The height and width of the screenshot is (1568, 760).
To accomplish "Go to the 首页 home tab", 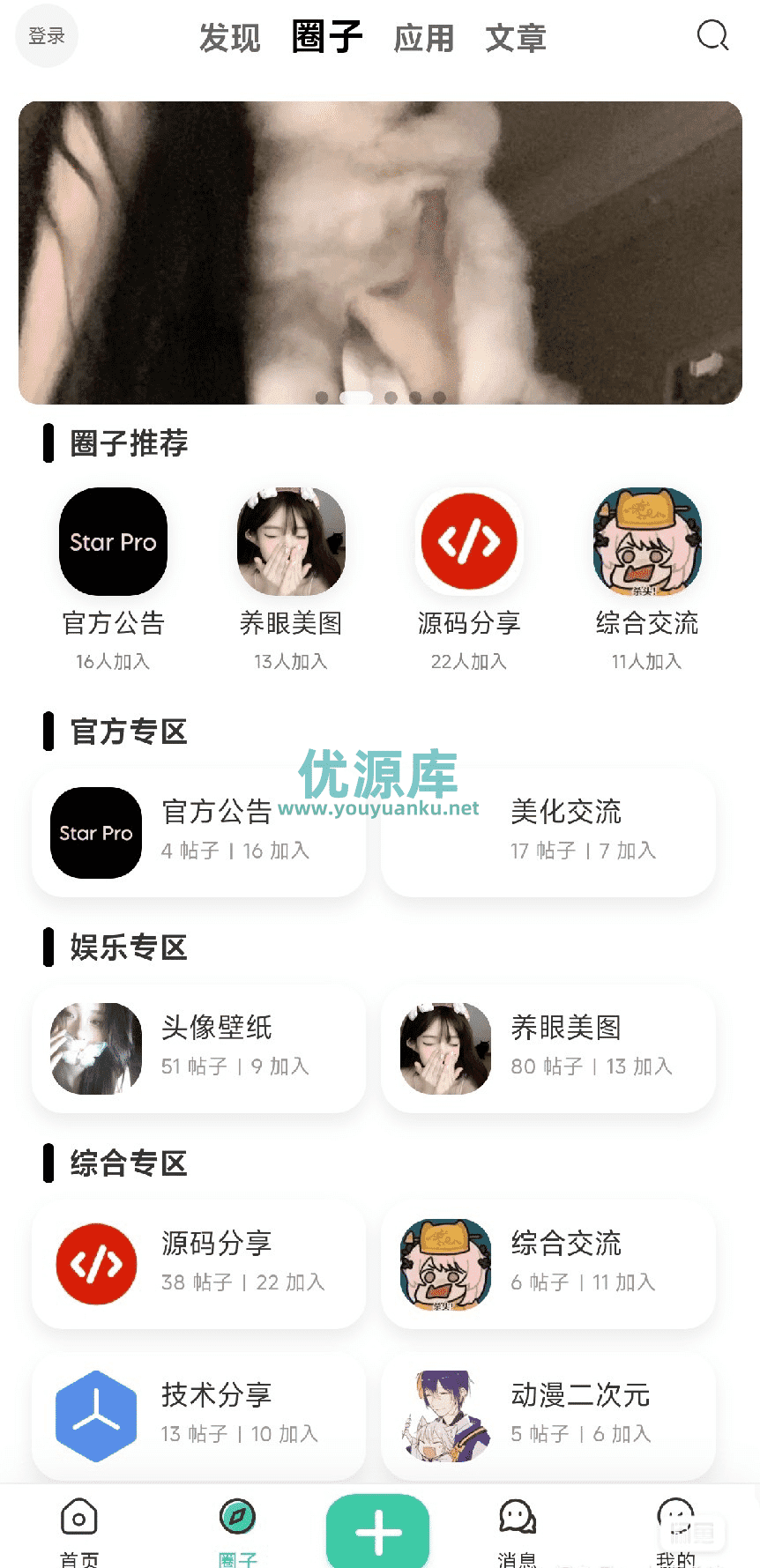I will [79, 1531].
